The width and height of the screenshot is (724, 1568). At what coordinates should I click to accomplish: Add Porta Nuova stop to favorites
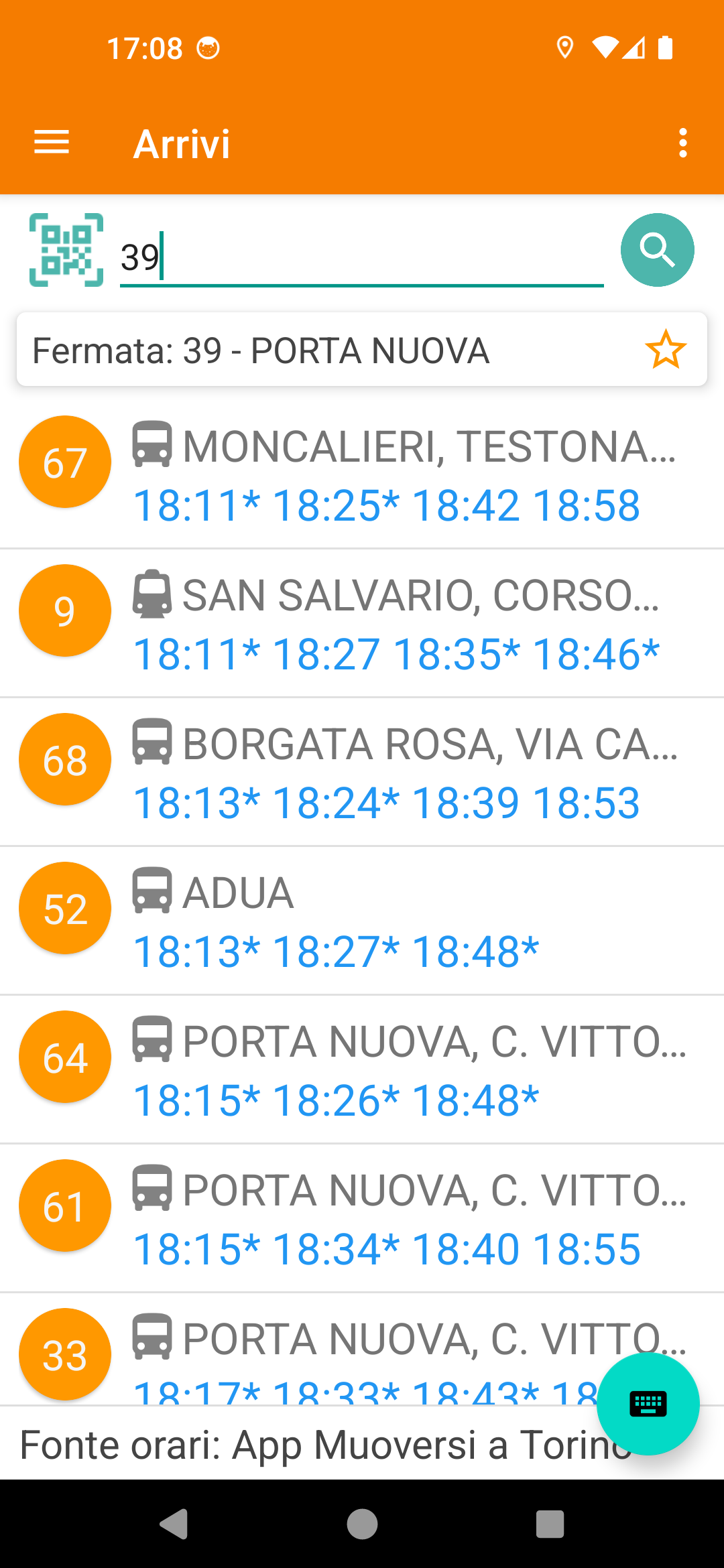[x=666, y=349]
